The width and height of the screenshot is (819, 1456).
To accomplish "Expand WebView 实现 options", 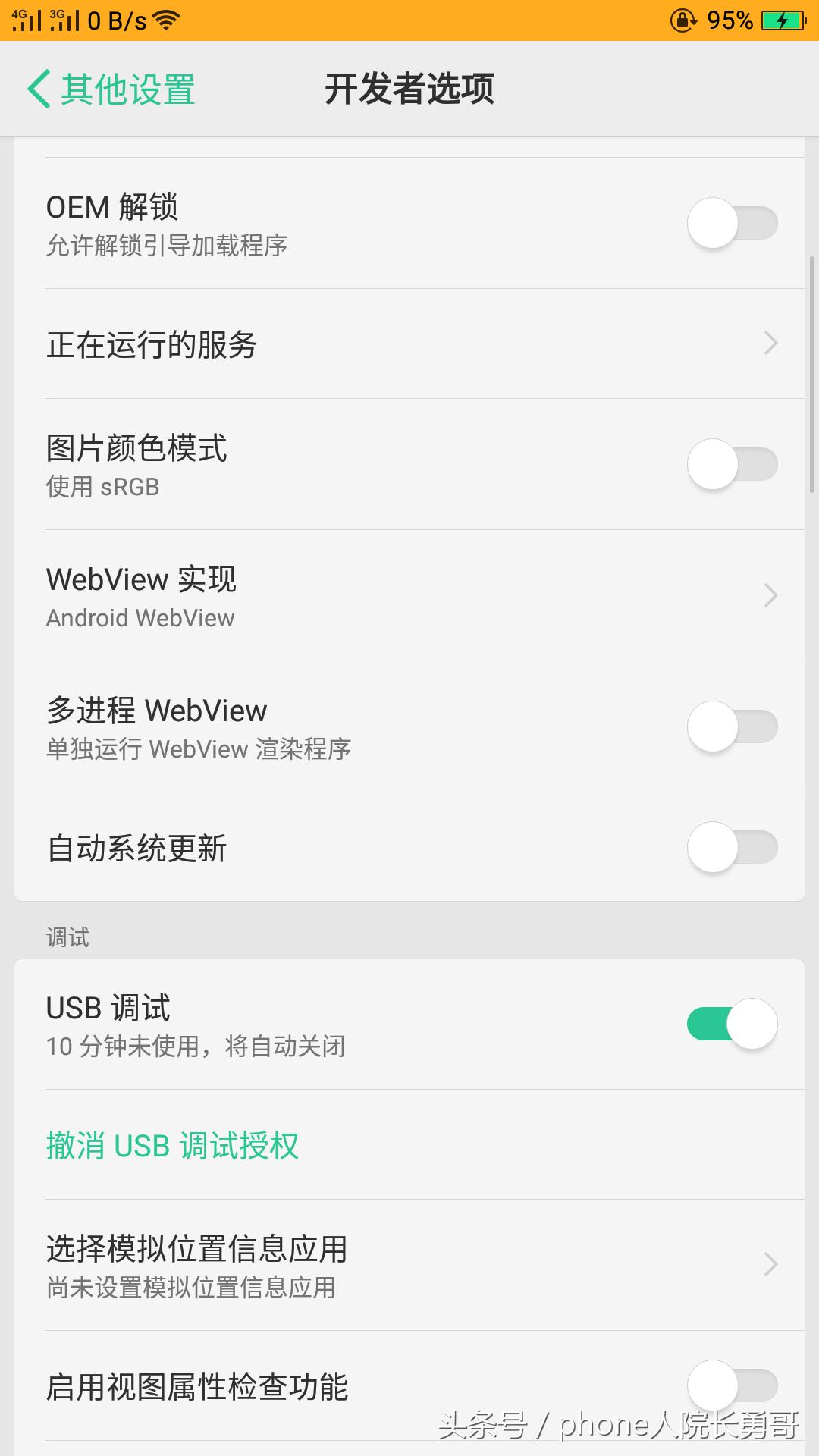I will pyautogui.click(x=771, y=596).
